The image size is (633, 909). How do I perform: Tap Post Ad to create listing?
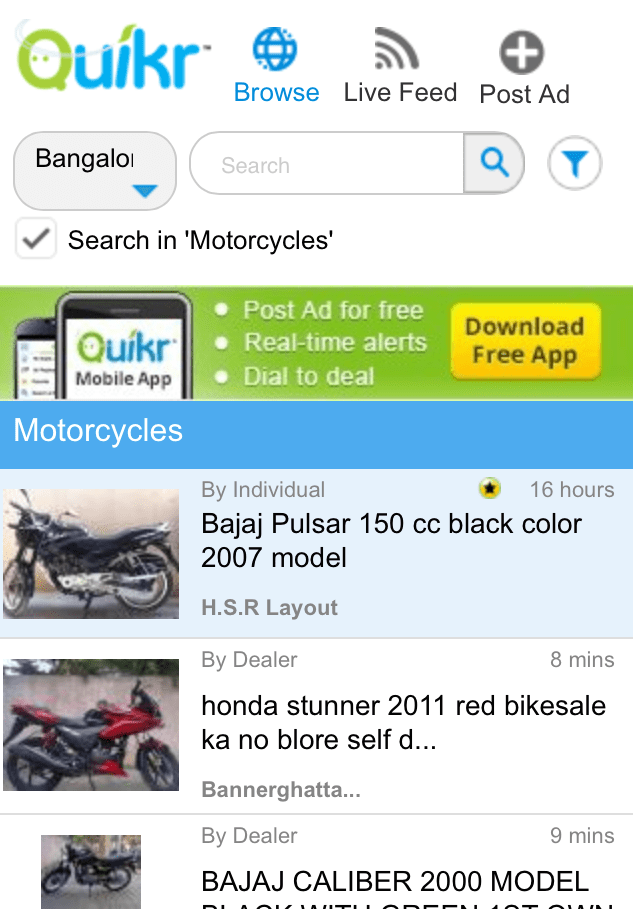[x=523, y=68]
